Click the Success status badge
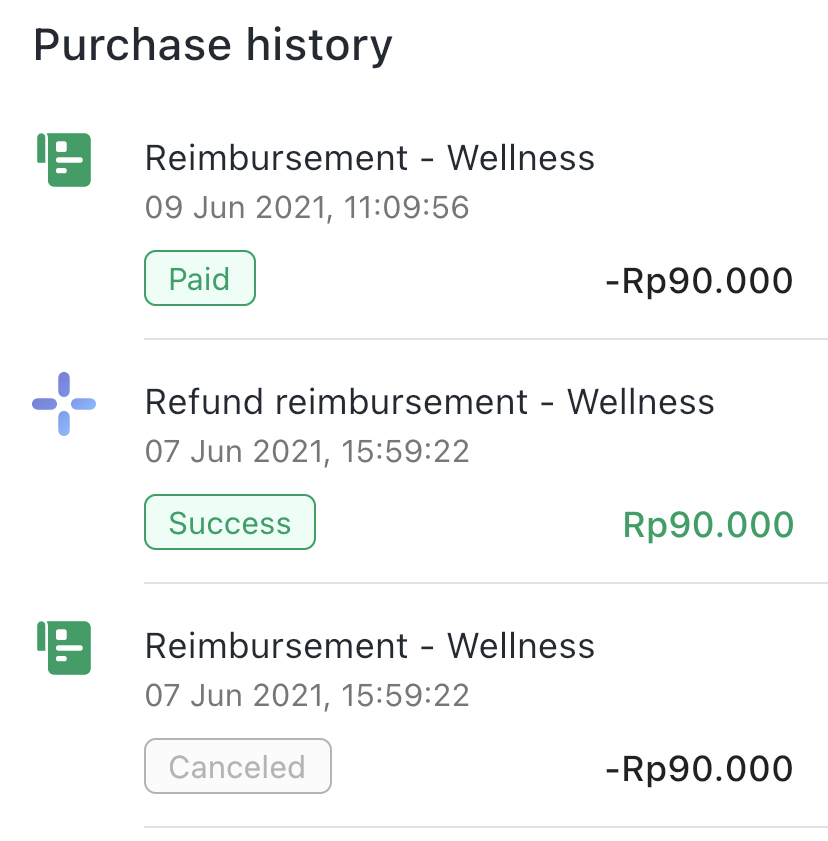The height and width of the screenshot is (841, 828). coord(229,522)
